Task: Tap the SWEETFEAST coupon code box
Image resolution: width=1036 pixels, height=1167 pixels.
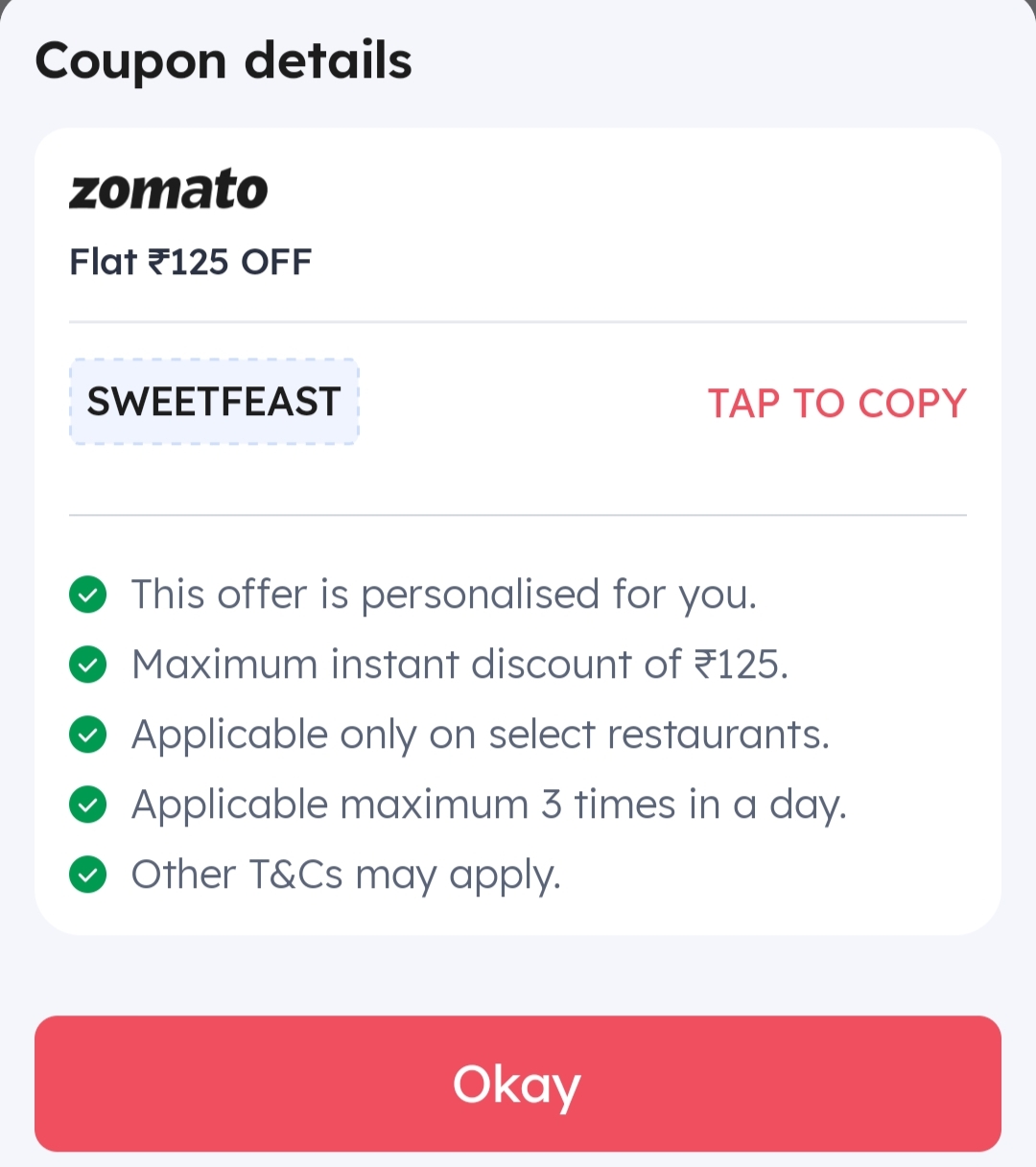Action: (x=214, y=402)
